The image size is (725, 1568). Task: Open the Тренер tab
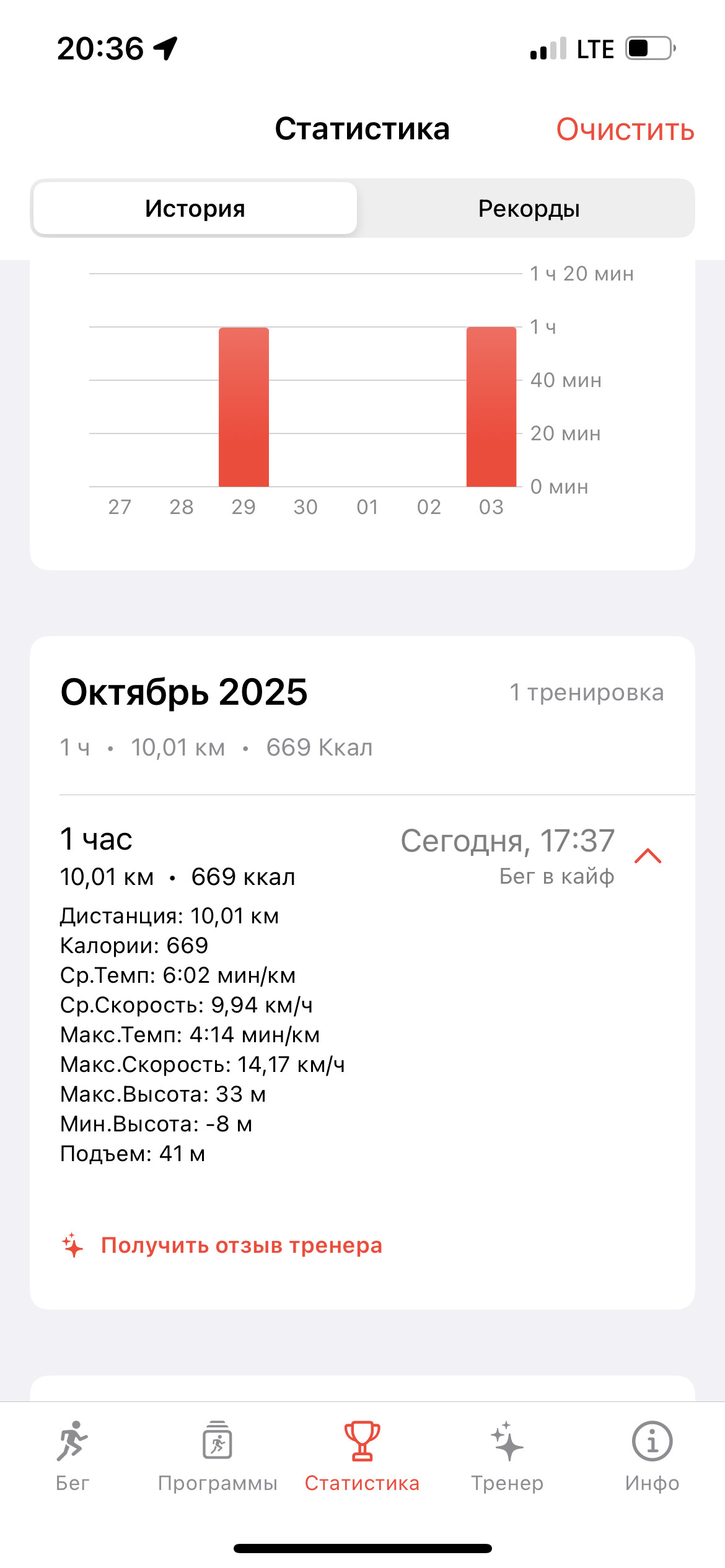click(x=507, y=1455)
